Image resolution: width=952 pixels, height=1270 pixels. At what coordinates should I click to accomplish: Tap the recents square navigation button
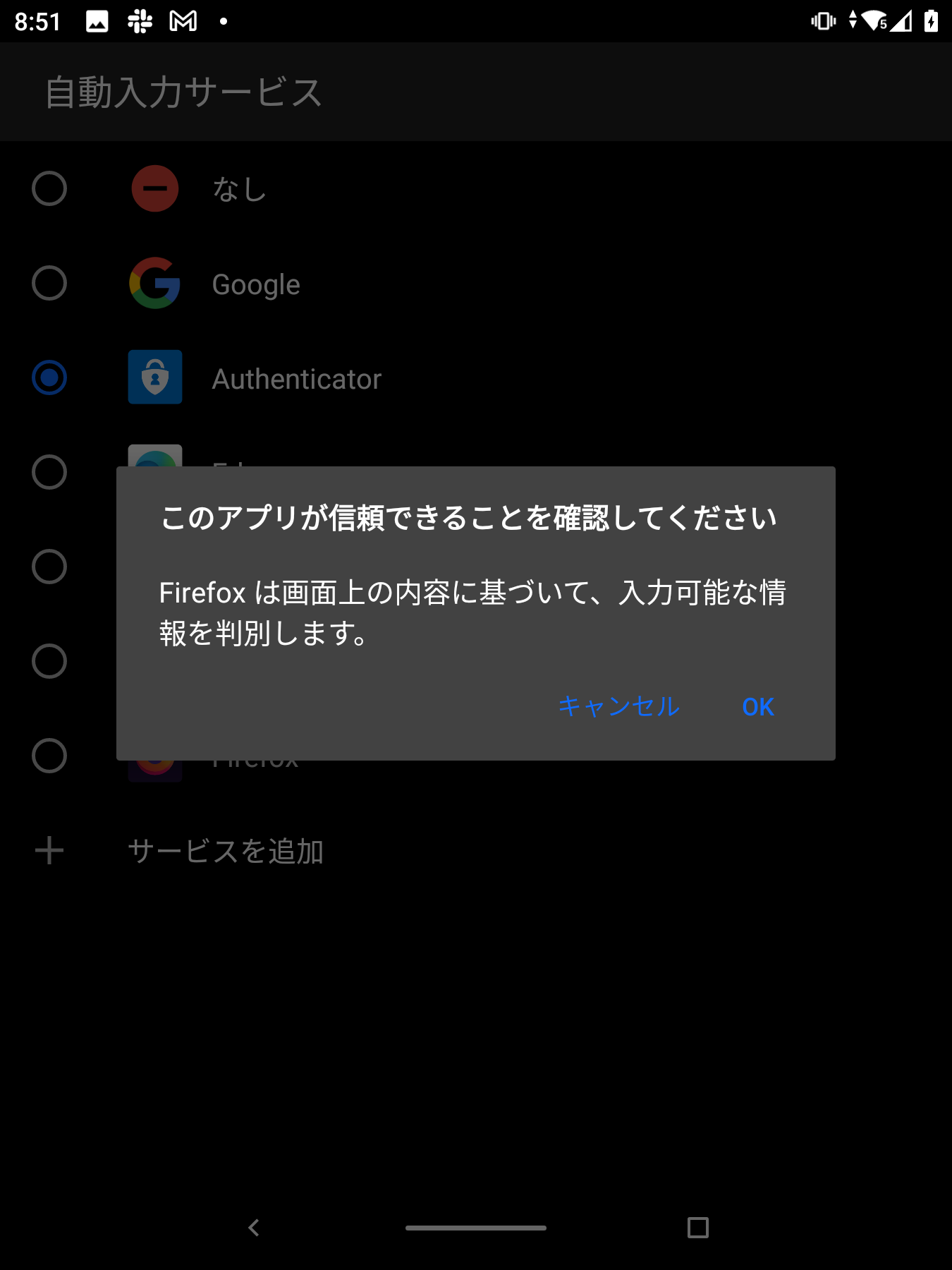click(x=697, y=1228)
